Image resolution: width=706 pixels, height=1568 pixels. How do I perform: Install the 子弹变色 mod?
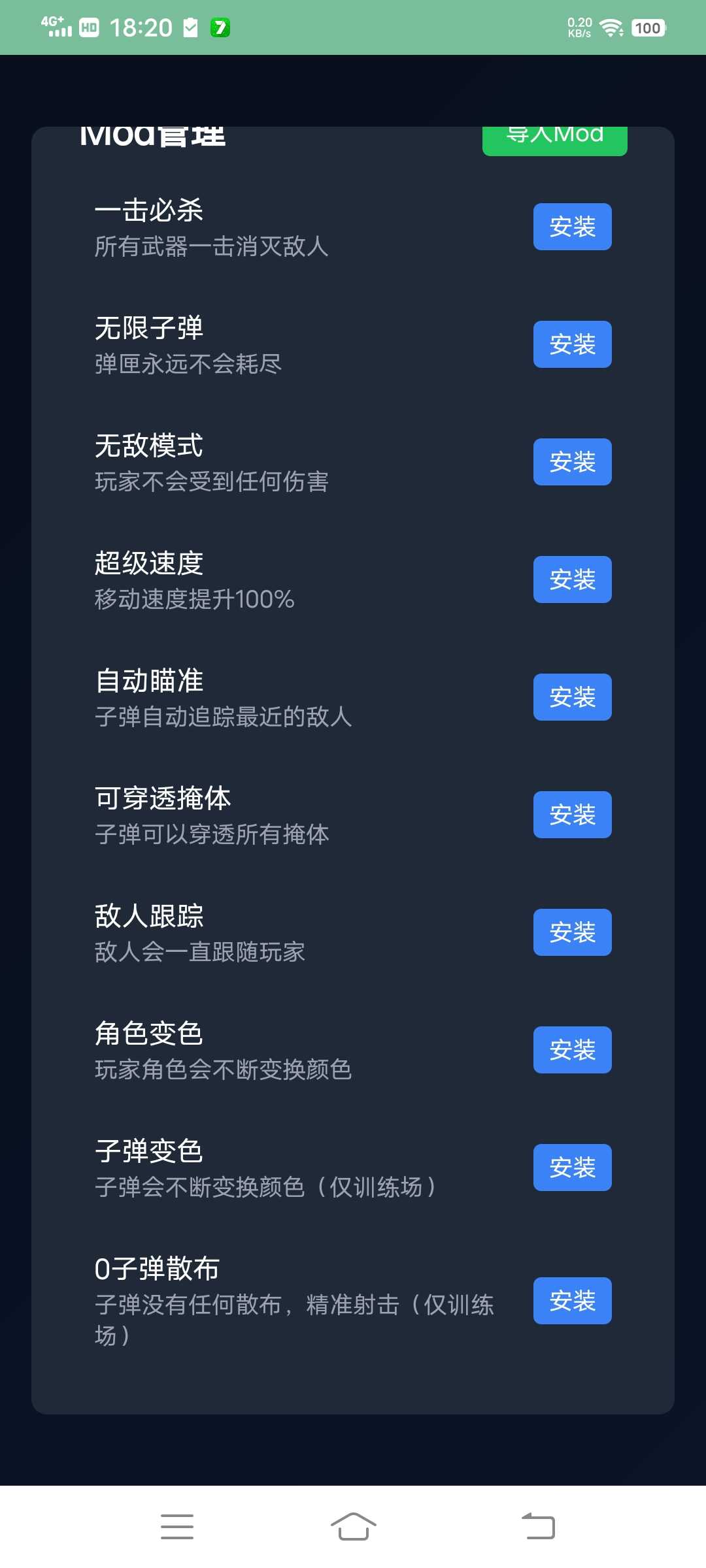click(x=572, y=1168)
